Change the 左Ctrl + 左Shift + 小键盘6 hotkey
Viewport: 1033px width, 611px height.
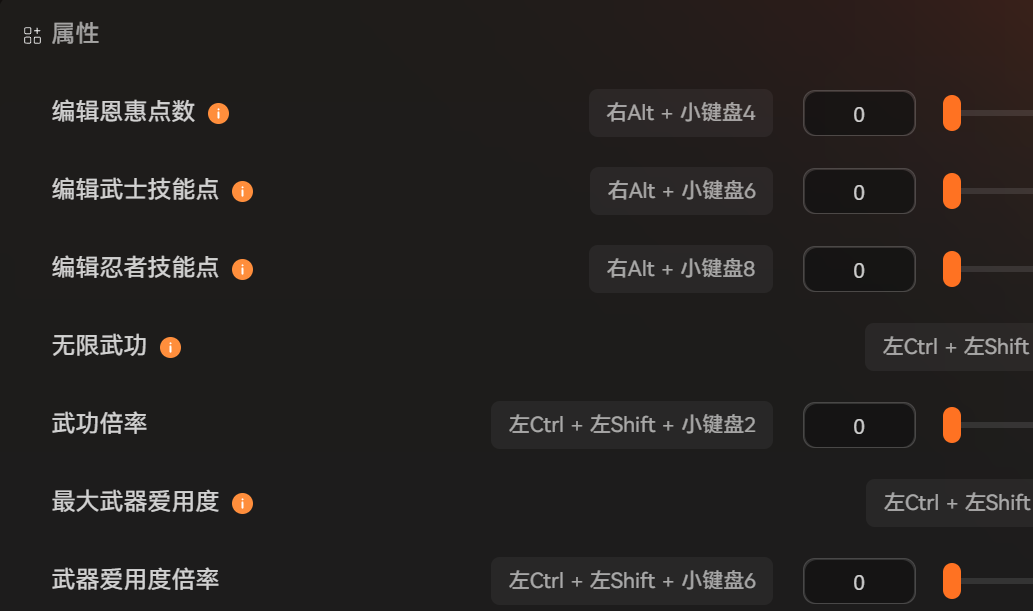point(631,581)
